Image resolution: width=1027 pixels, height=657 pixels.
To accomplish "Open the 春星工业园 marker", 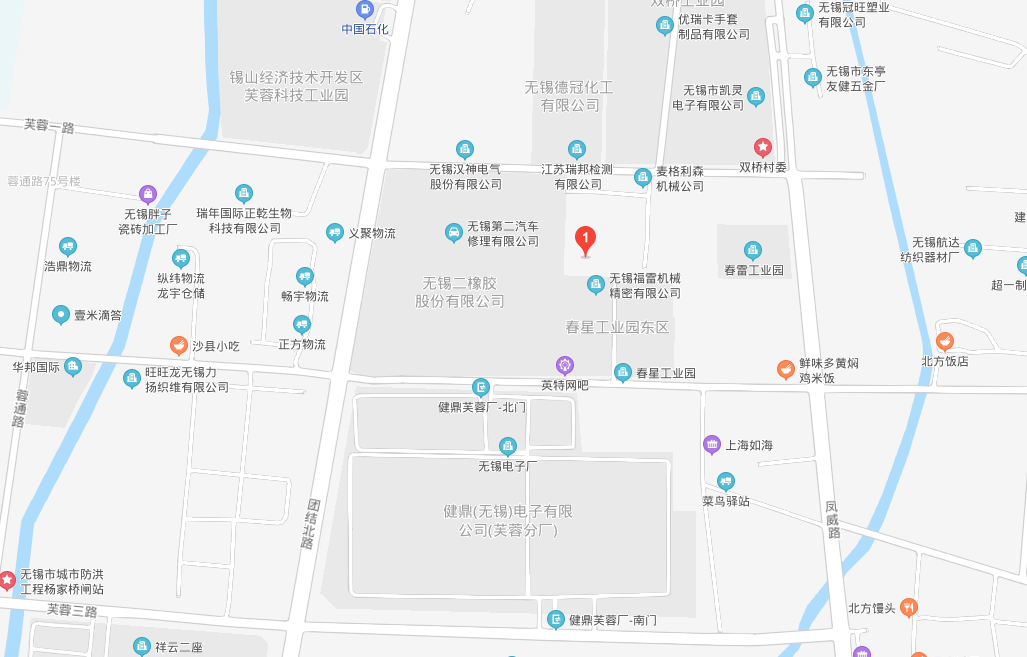I will tap(623, 373).
